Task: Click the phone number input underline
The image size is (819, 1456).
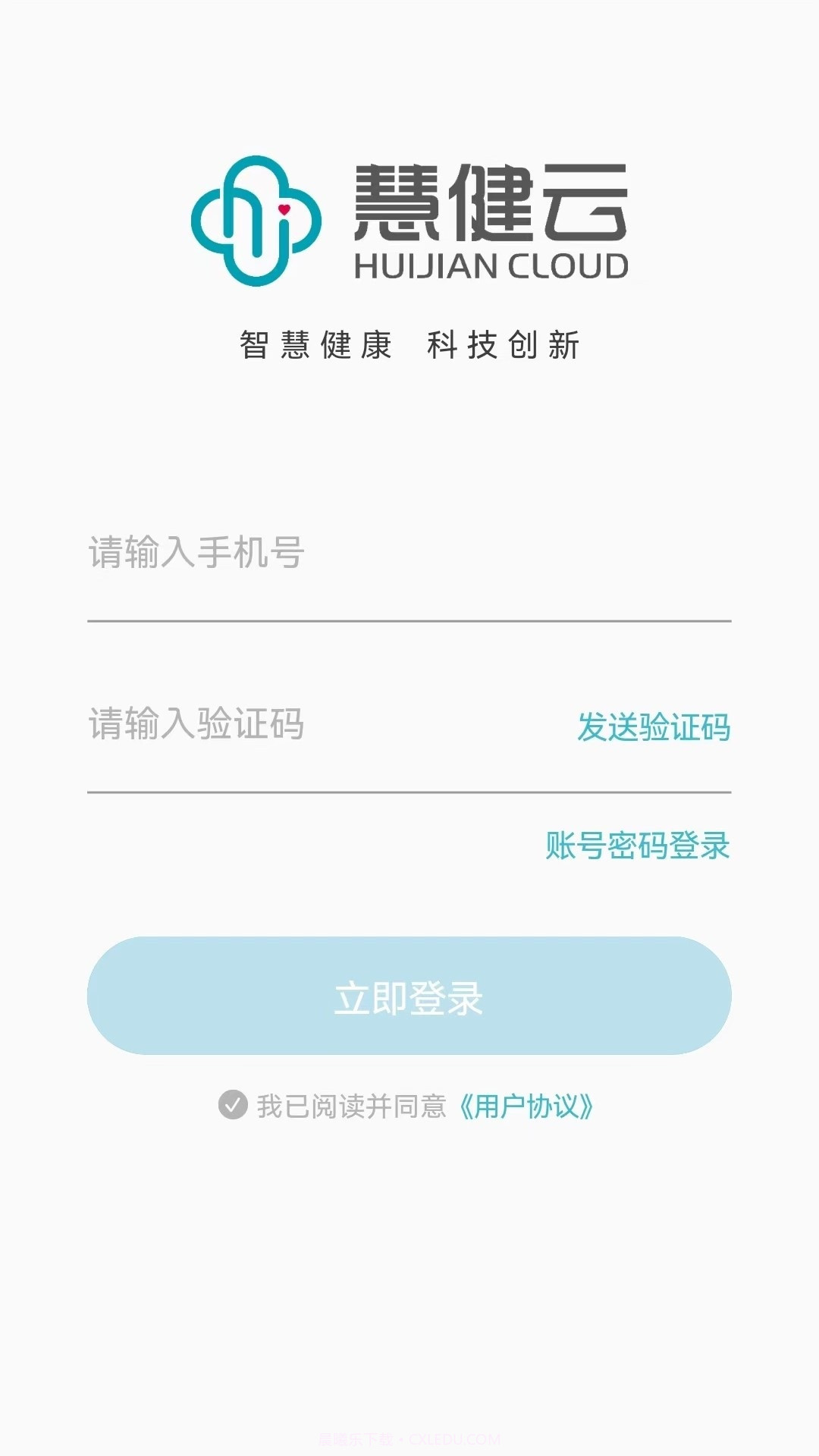Action: (409, 622)
